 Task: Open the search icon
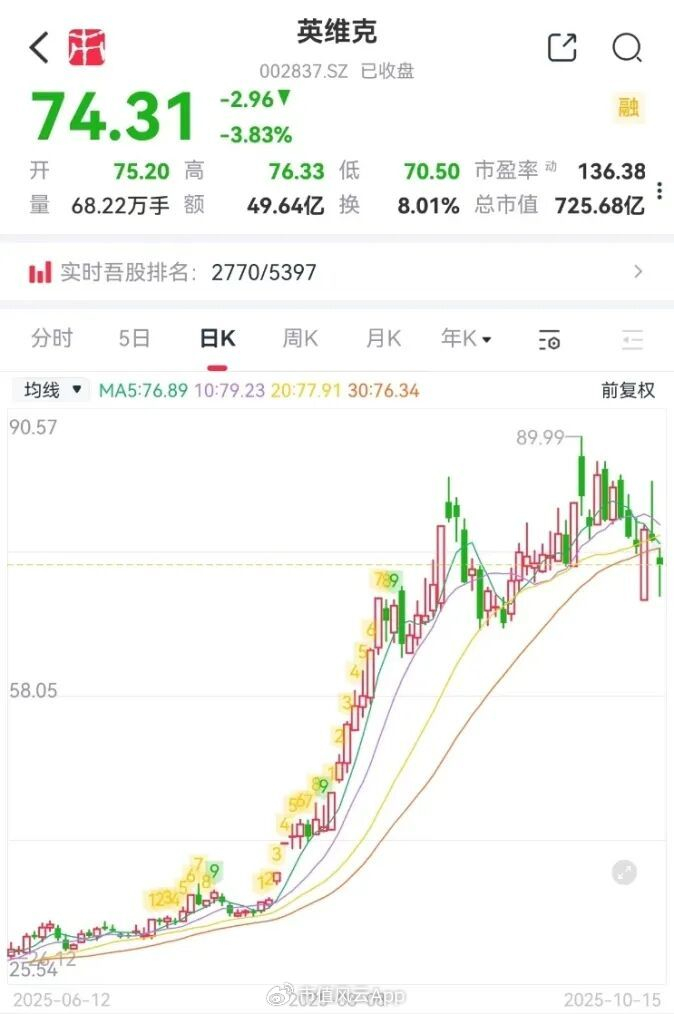pos(627,47)
